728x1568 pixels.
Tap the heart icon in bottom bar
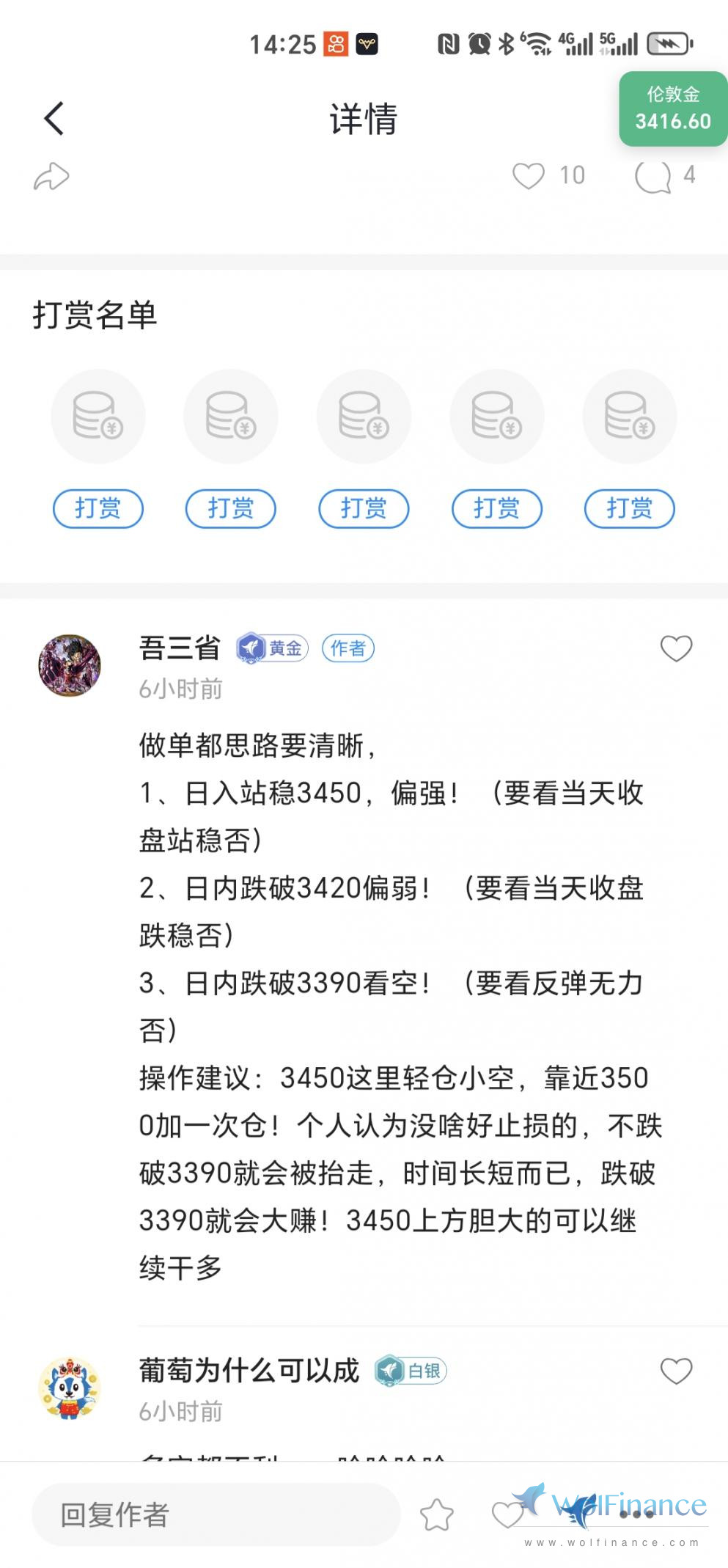click(x=507, y=1514)
